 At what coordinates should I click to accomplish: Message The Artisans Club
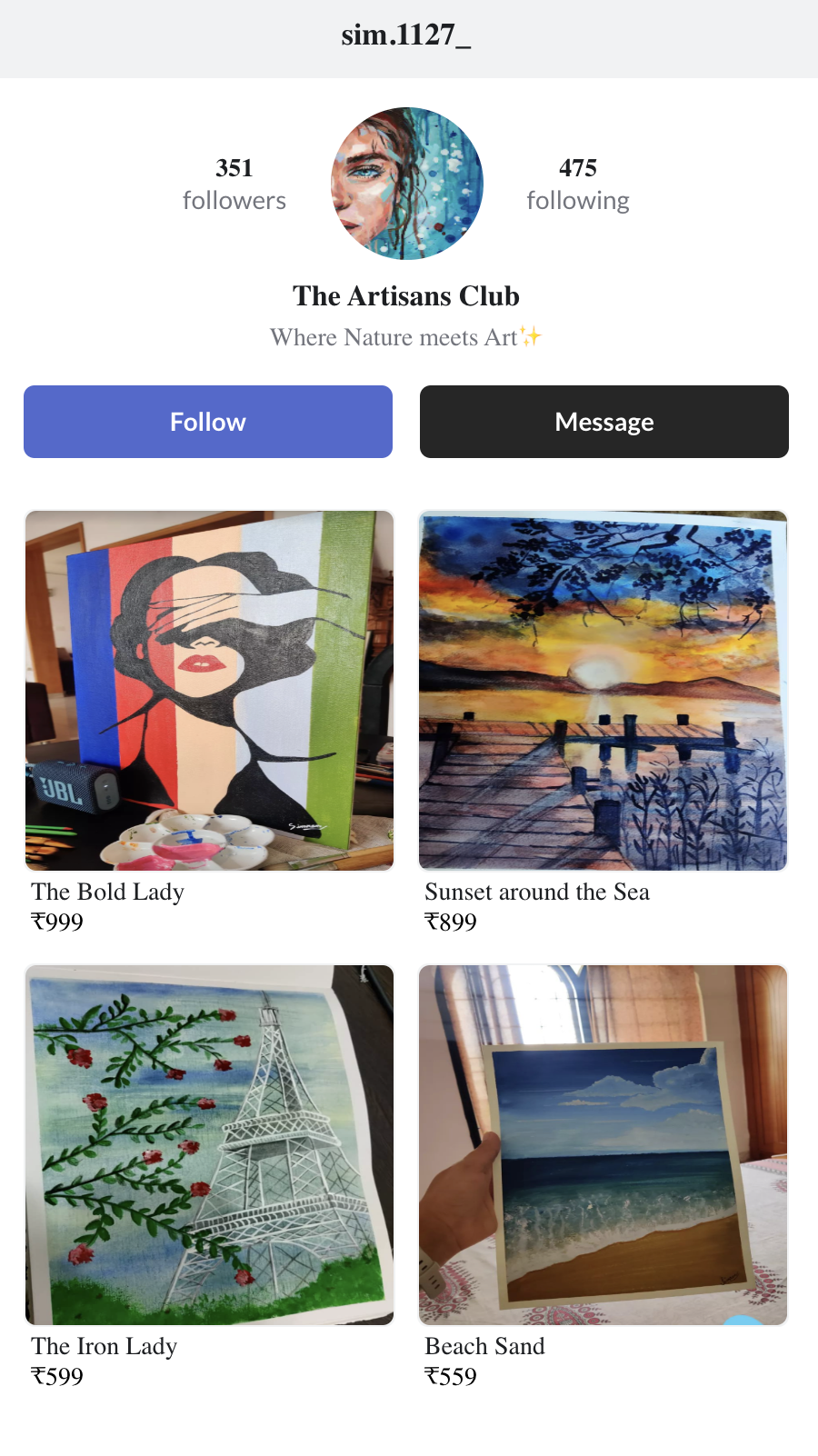(x=604, y=422)
